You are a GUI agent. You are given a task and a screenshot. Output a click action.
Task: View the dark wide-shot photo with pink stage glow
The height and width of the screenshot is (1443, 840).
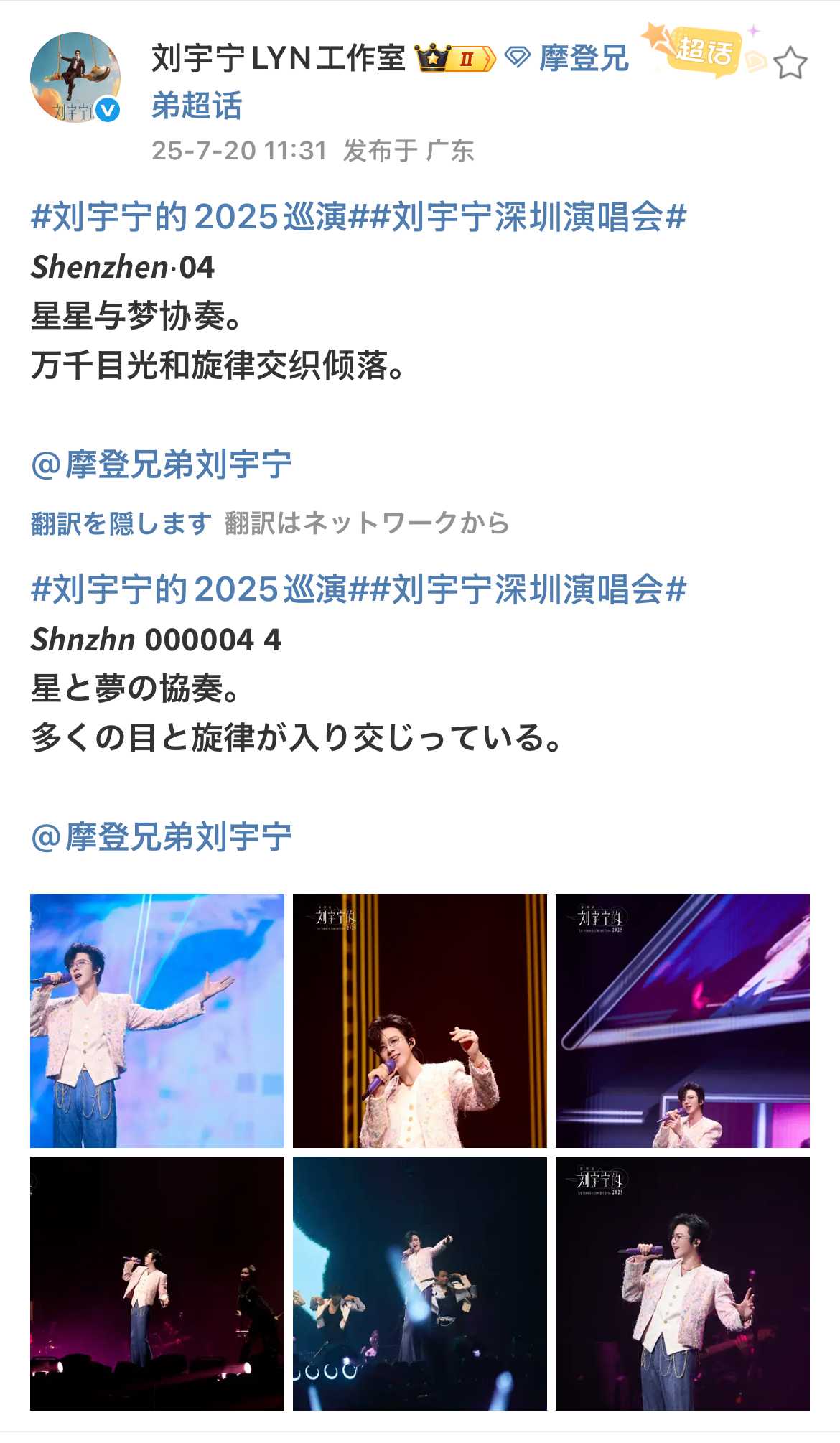(157, 1283)
